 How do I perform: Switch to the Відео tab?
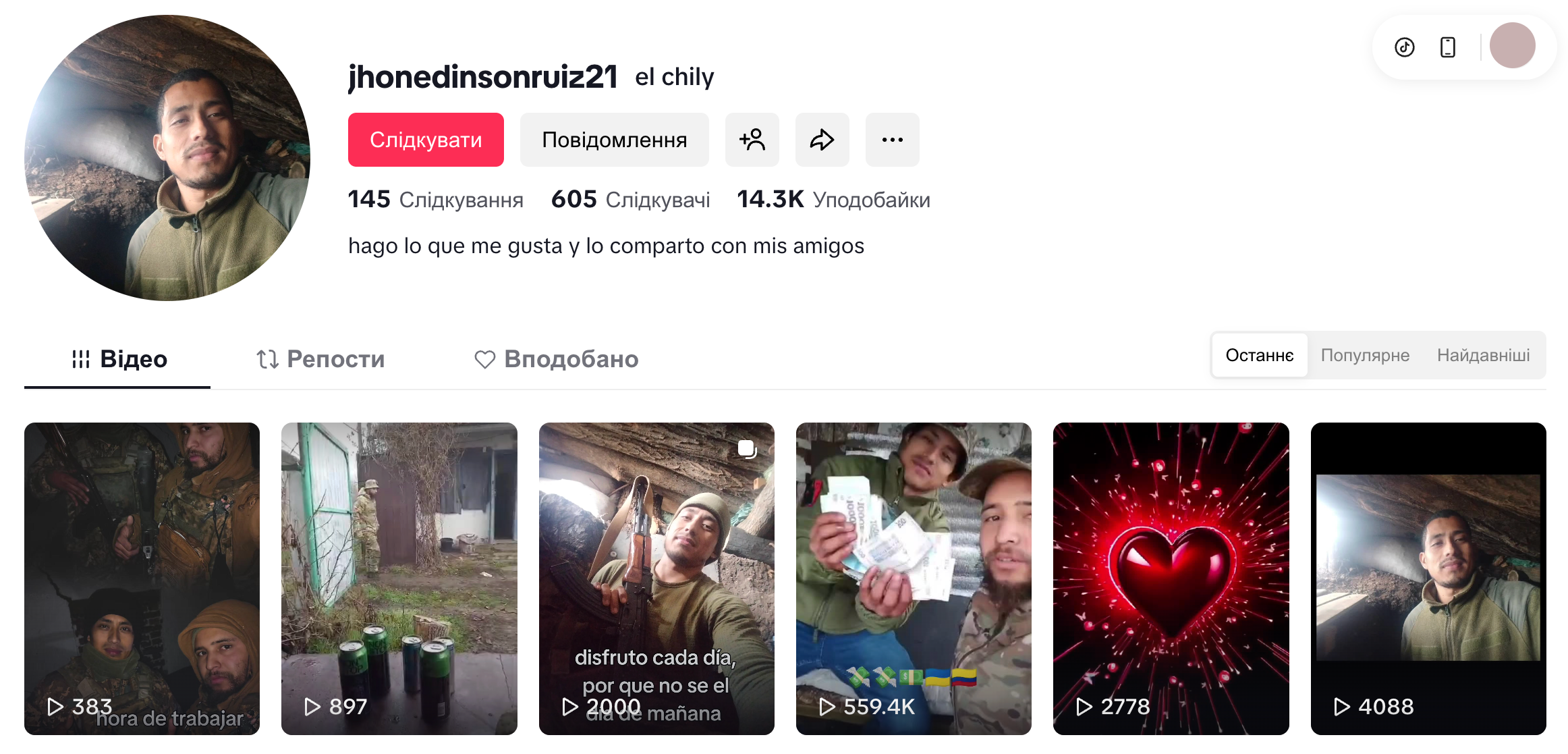pos(119,359)
